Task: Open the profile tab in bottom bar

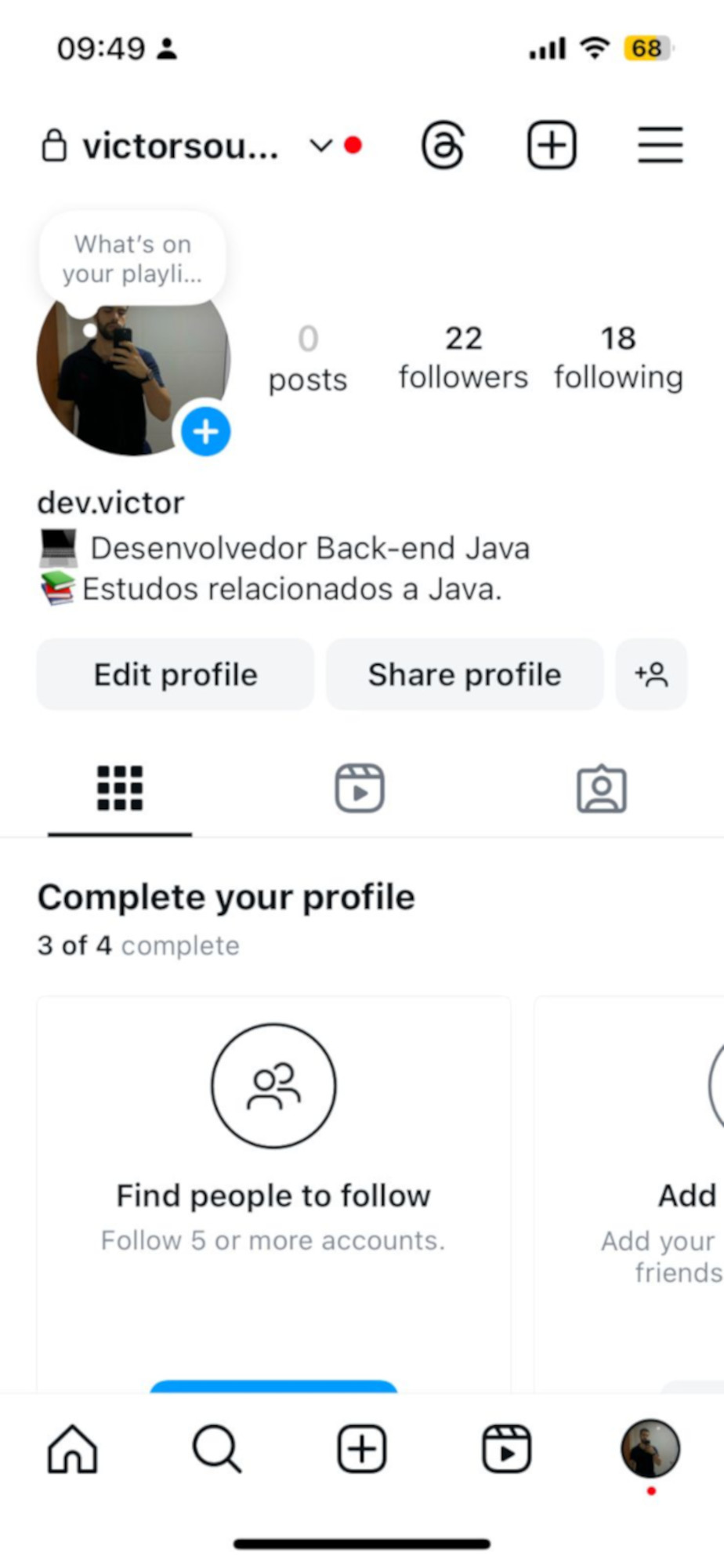Action: 650,1449
